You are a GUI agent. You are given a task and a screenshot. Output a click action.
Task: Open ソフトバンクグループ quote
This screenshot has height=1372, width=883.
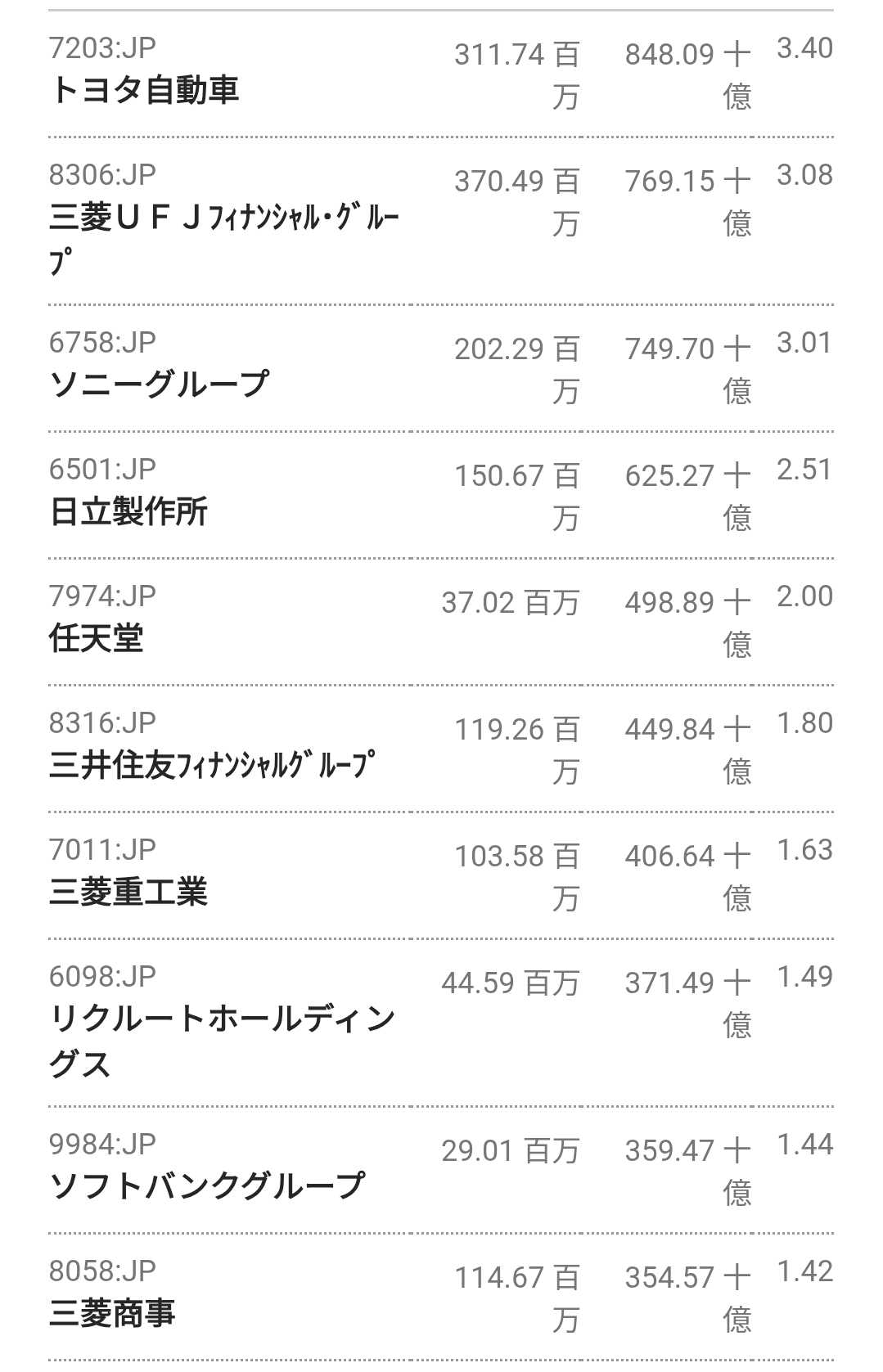click(x=206, y=1186)
